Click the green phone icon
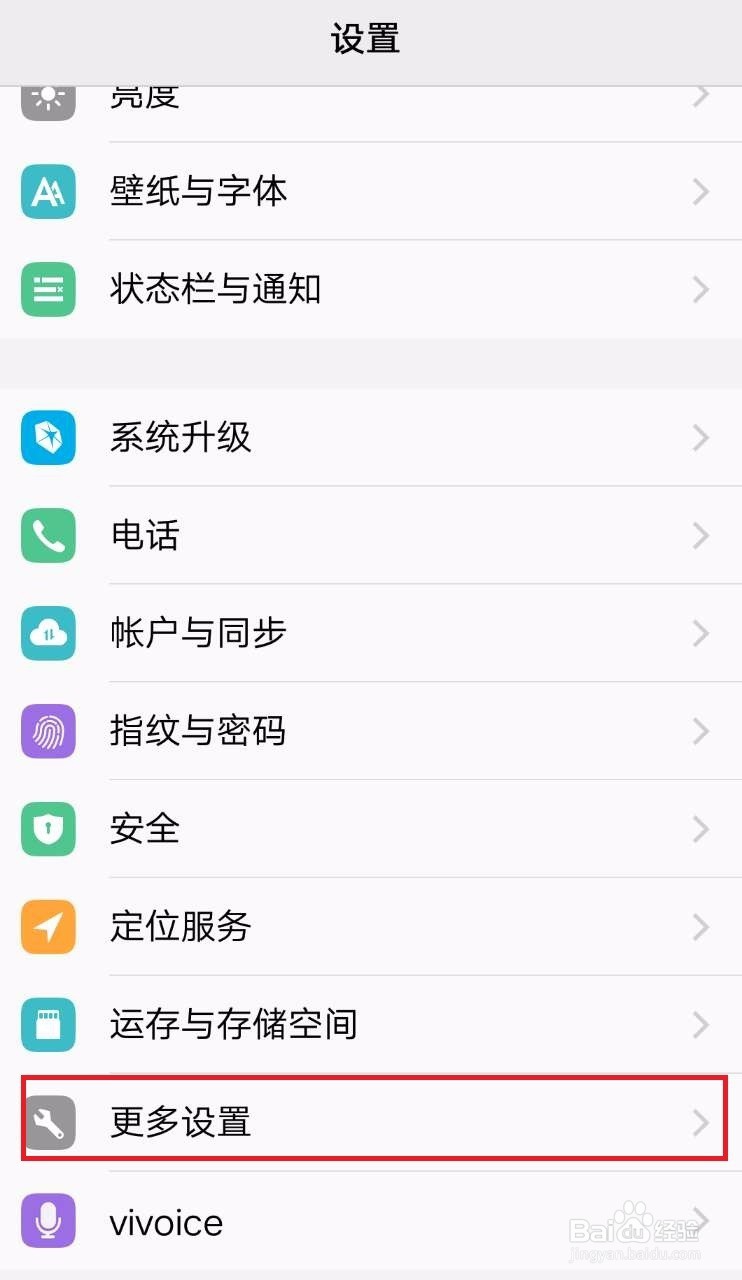742x1280 pixels. (47, 536)
